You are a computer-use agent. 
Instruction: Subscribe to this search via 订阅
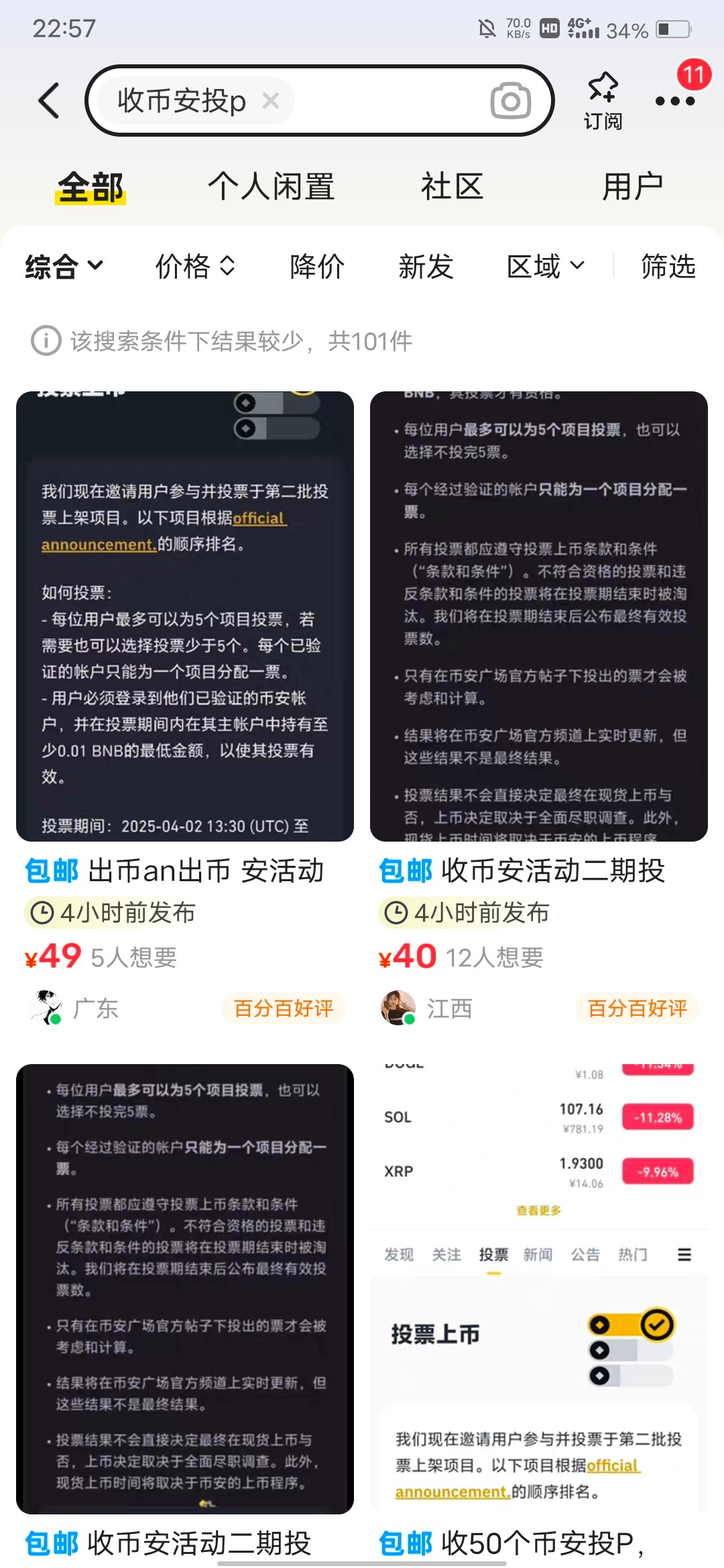pyautogui.click(x=602, y=101)
